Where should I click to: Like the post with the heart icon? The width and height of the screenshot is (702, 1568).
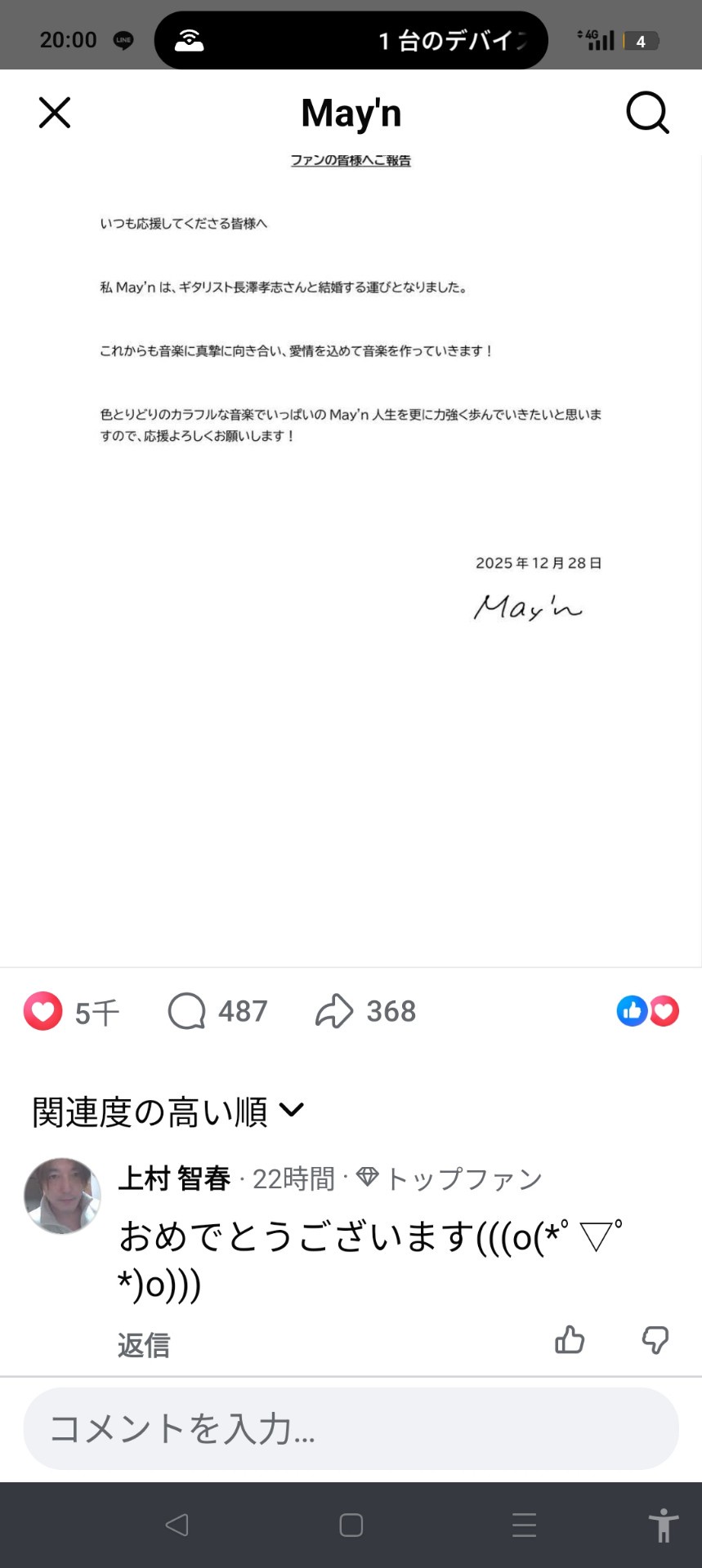(43, 1011)
